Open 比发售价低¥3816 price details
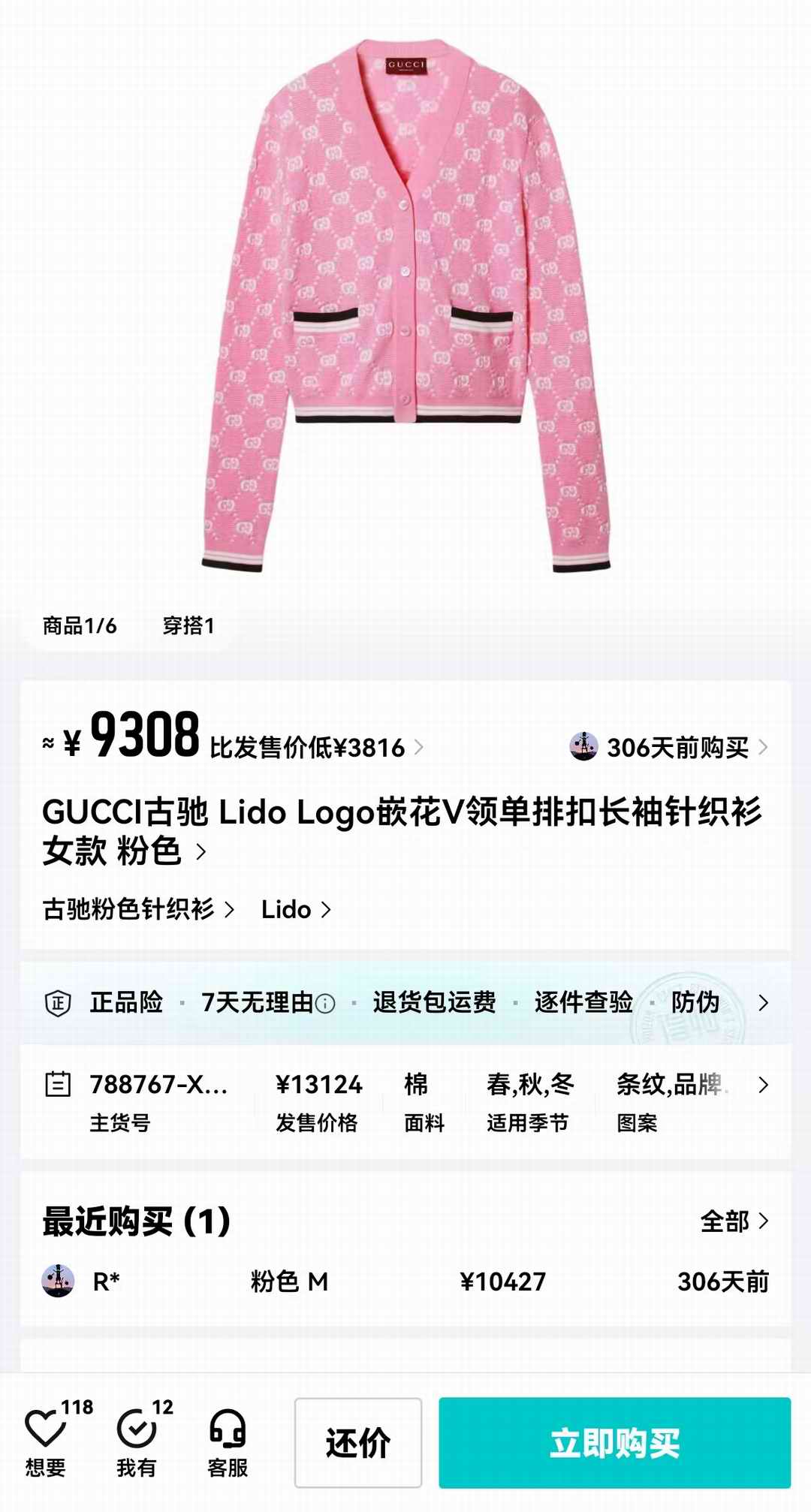This screenshot has width=811, height=1512. [x=315, y=748]
